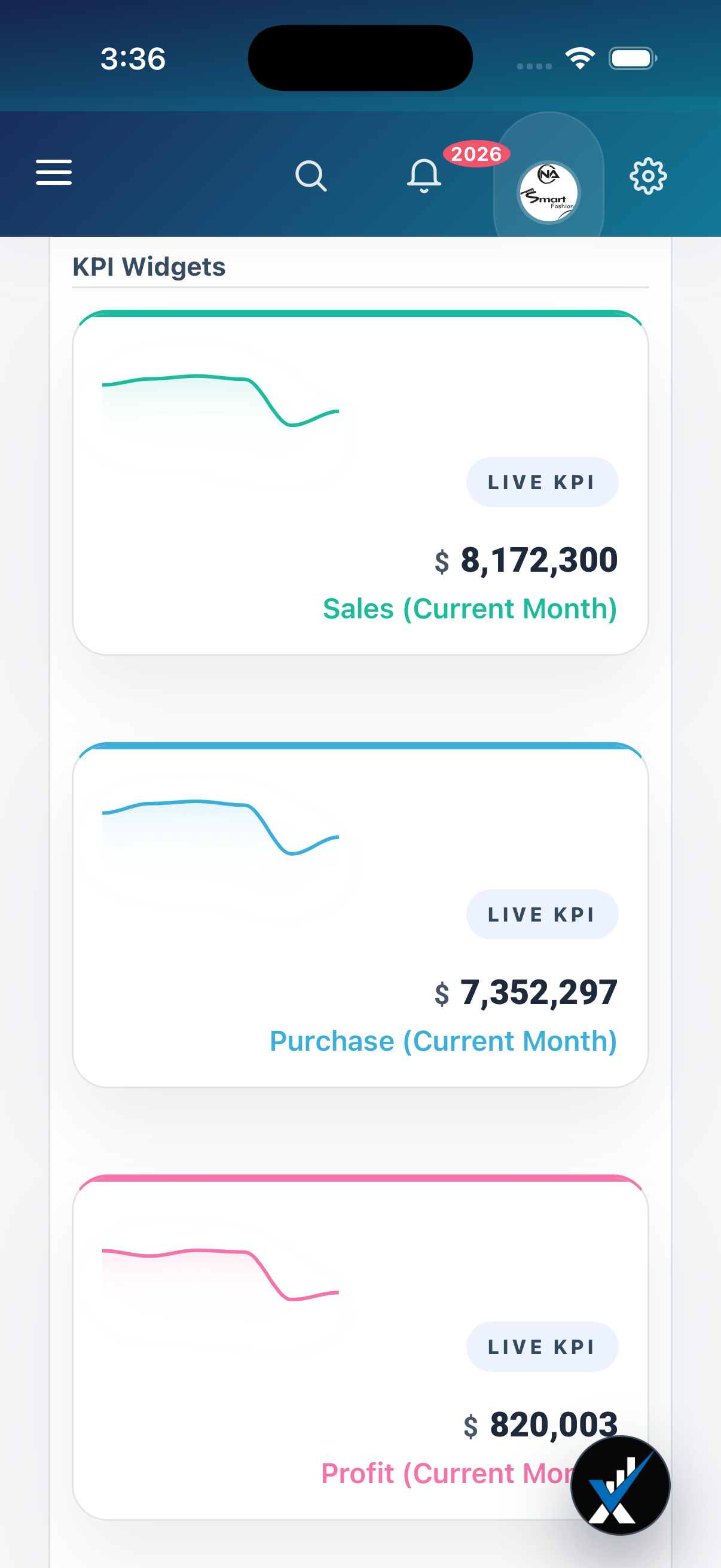Open the notifications bell

pos(424,176)
